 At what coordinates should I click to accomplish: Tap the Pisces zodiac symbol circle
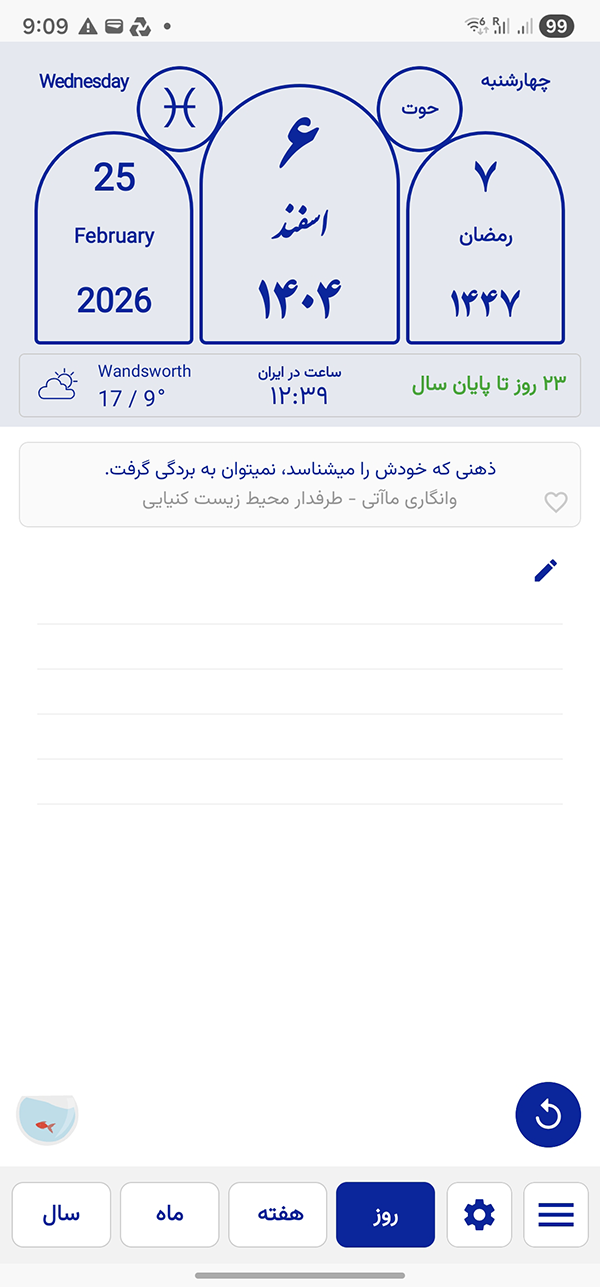pos(179,110)
